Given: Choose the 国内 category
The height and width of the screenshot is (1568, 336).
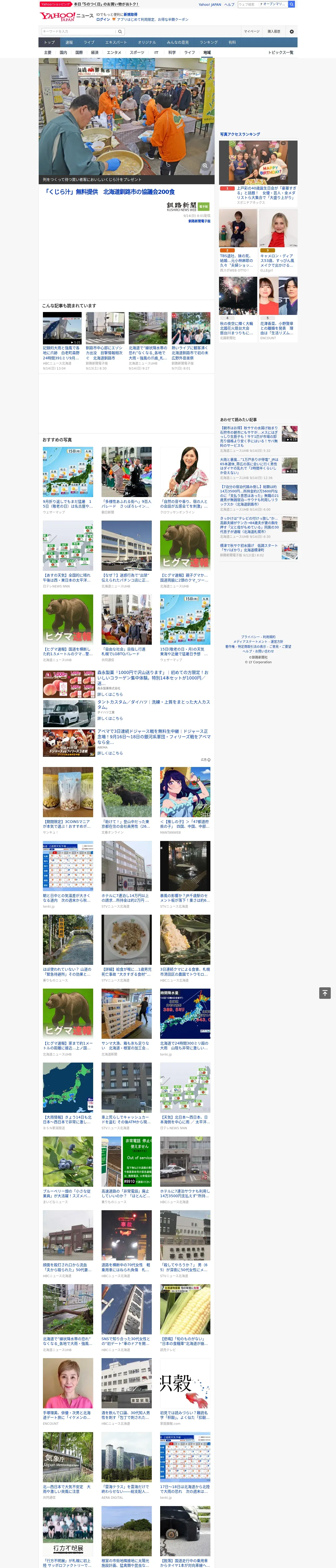Looking at the screenshot, I should (x=63, y=52).
